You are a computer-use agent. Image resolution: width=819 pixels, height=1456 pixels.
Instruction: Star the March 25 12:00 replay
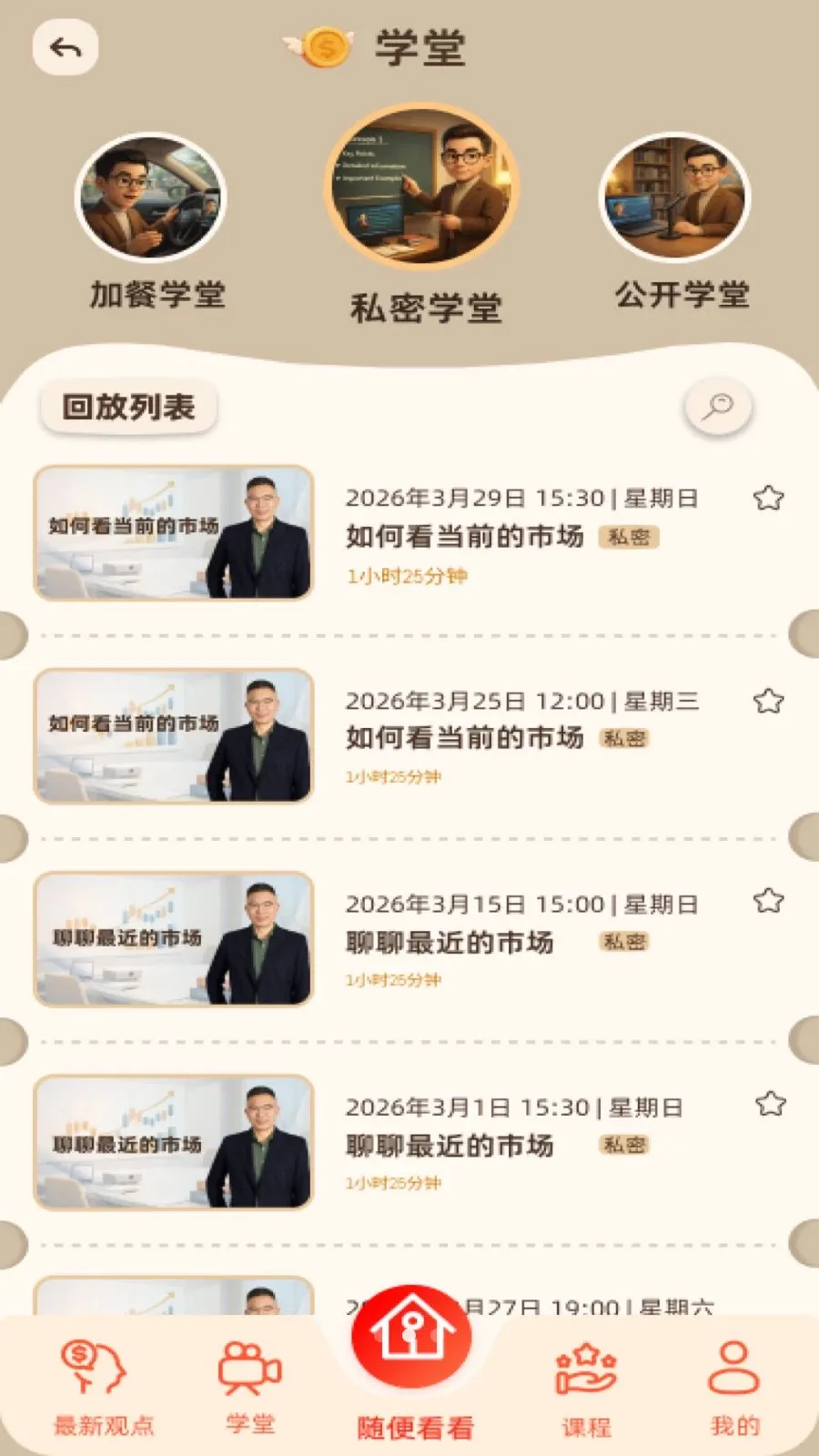[769, 702]
